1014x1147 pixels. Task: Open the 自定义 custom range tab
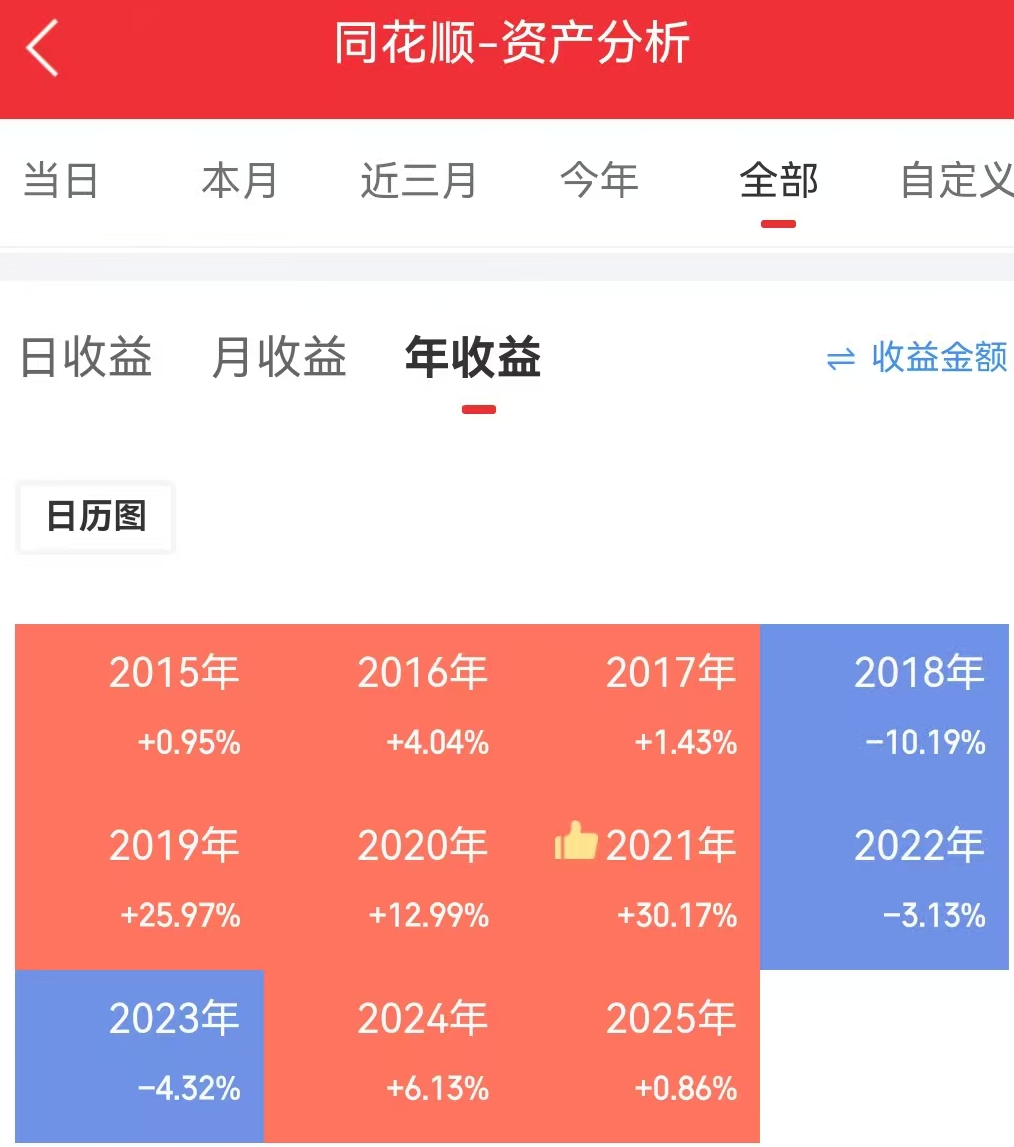955,182
